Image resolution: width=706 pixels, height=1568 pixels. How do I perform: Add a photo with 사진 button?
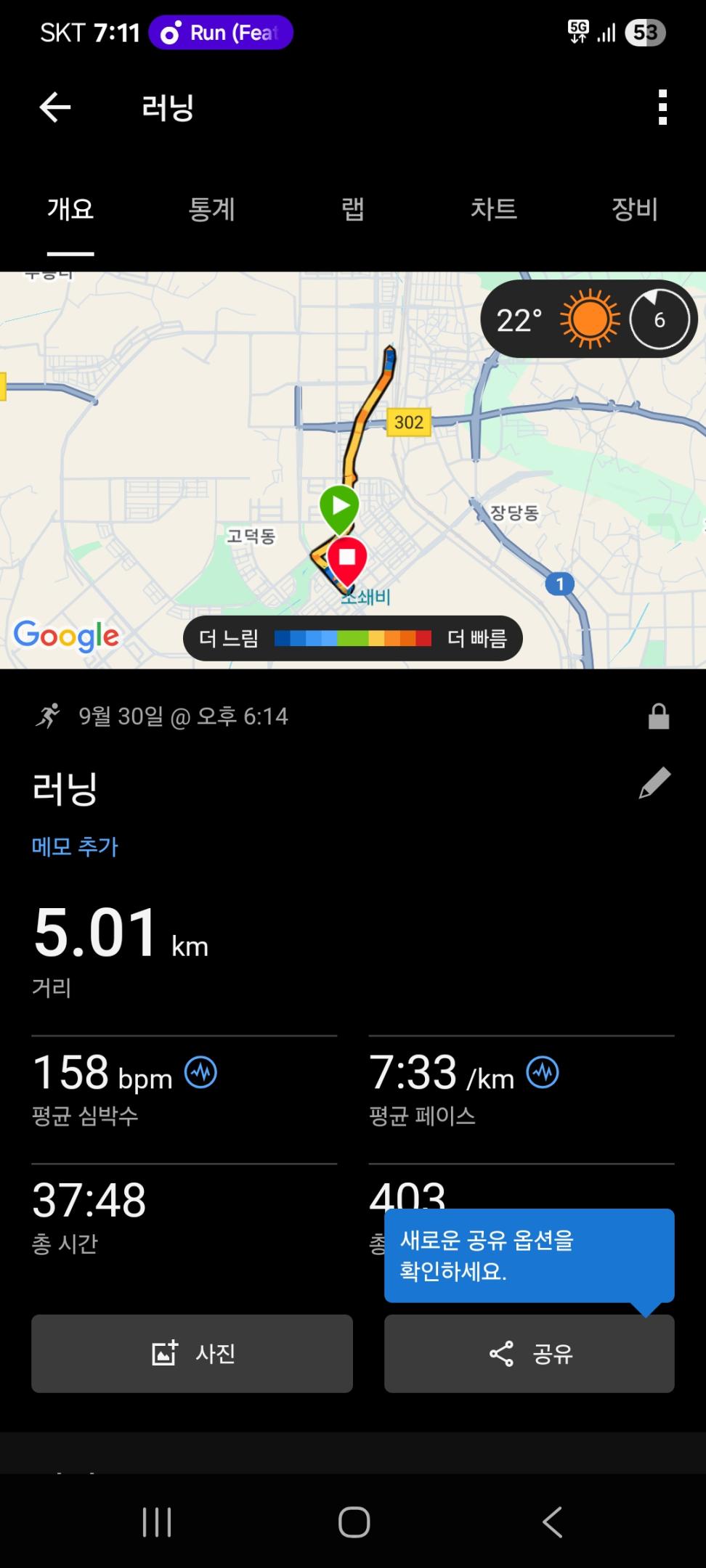point(192,1353)
